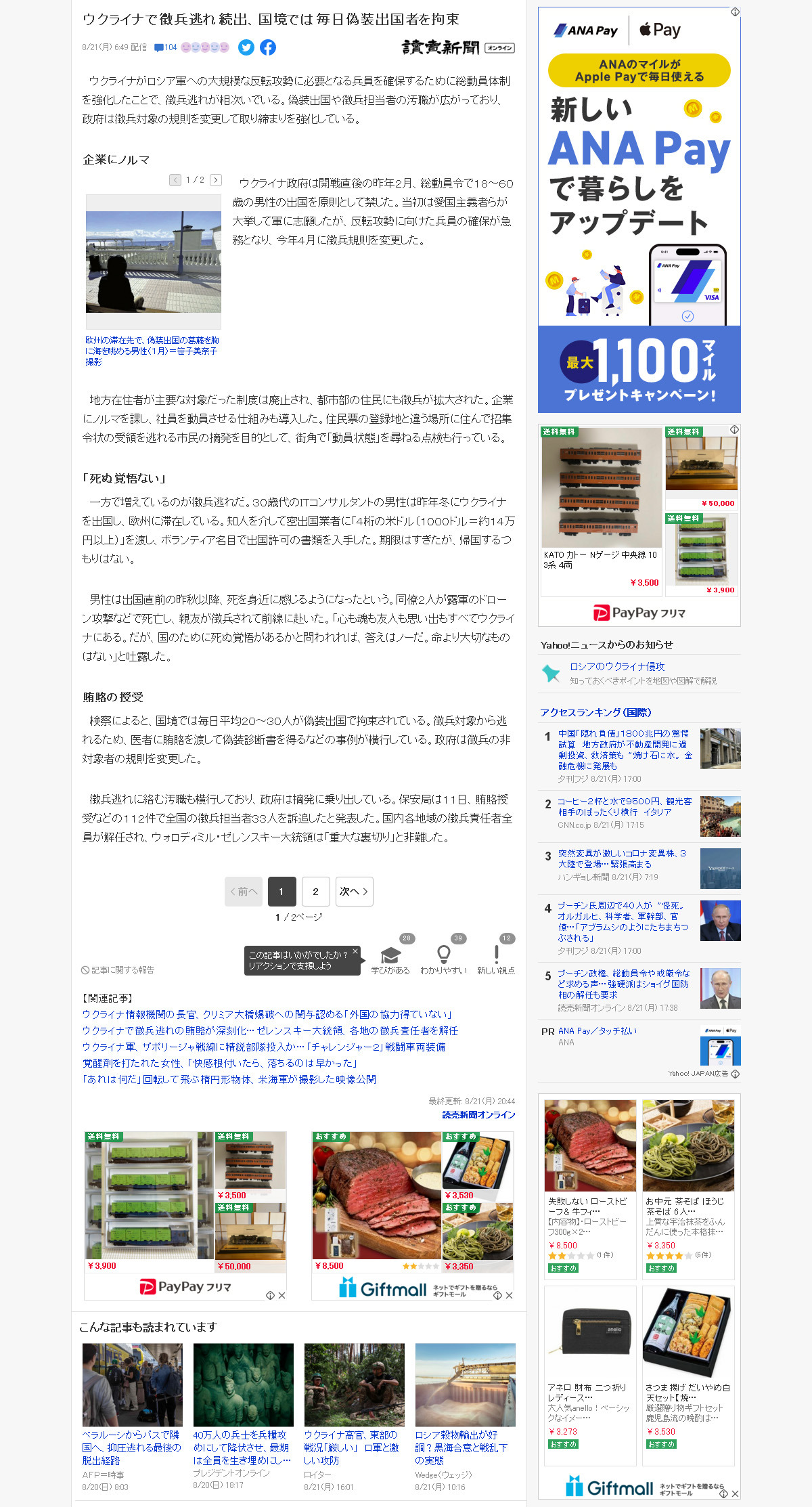Show next photo in image carousel
812x1507 pixels.
(216, 180)
